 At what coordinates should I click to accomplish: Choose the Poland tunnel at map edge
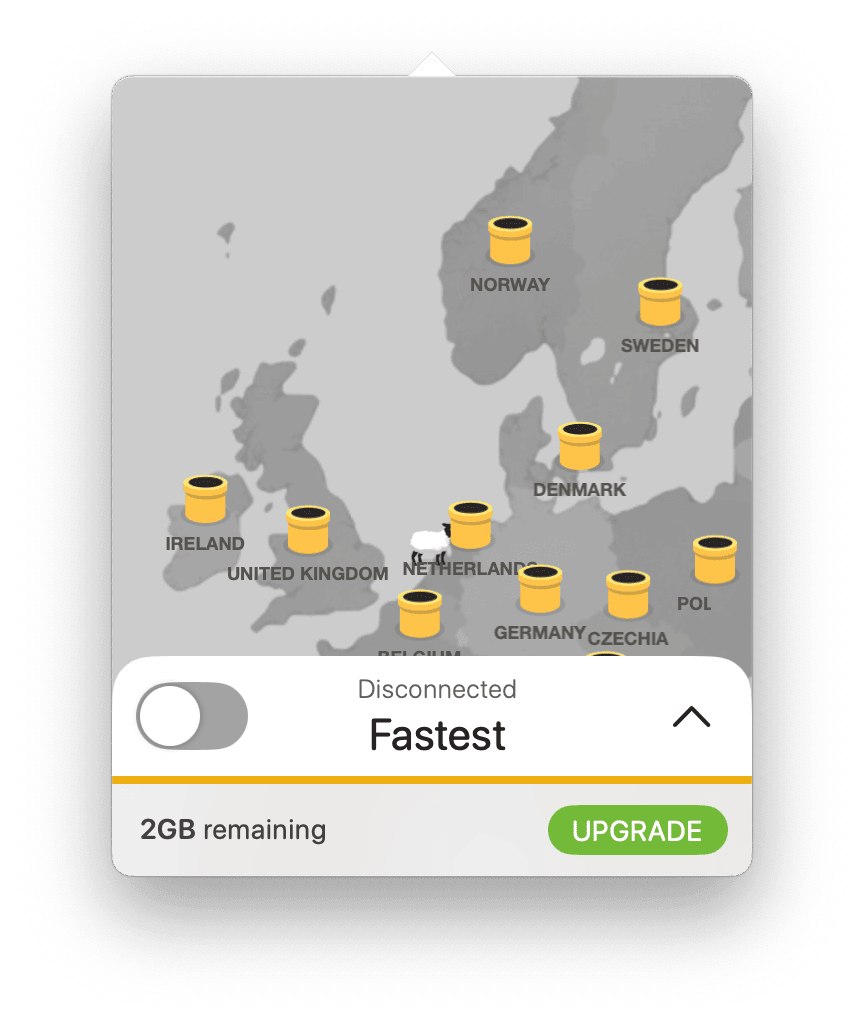pos(715,560)
